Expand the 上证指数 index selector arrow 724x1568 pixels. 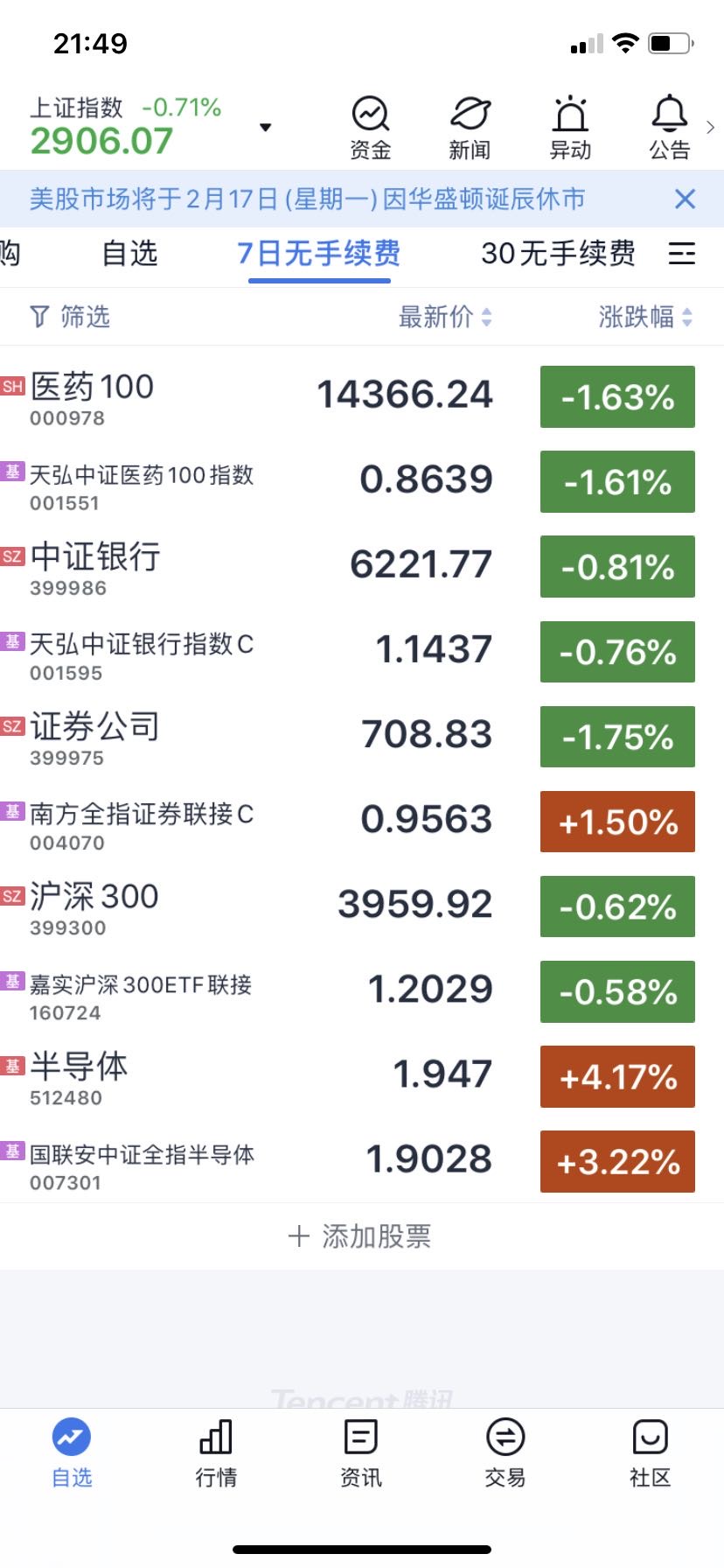[x=265, y=128]
